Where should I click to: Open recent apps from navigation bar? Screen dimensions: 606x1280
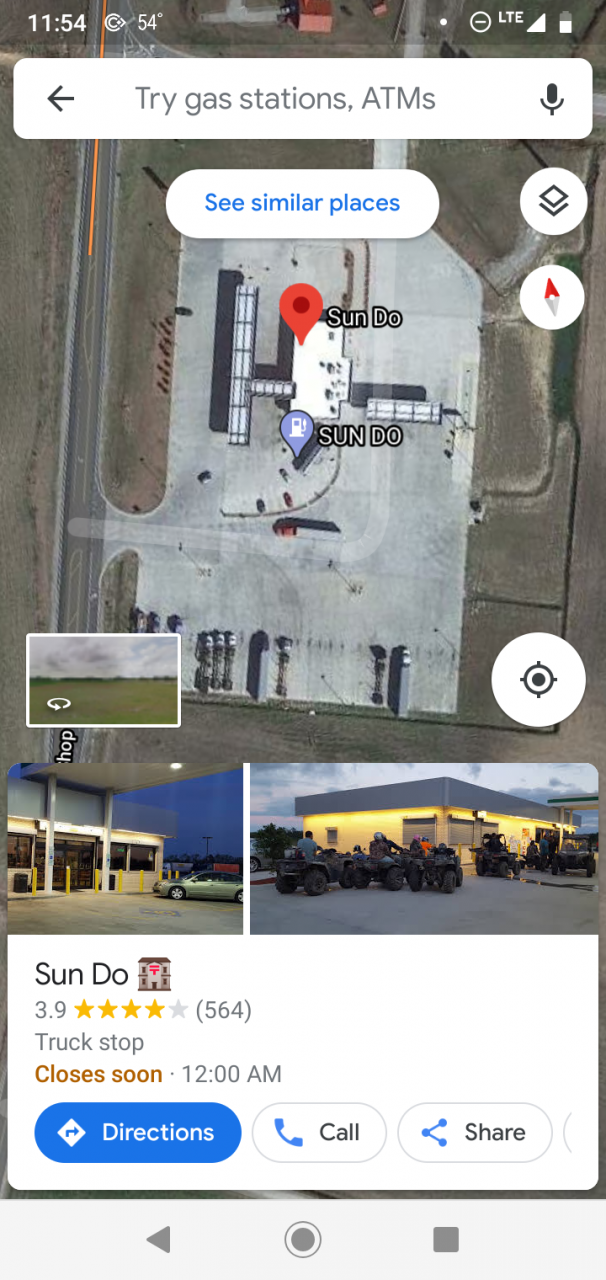pyautogui.click(x=446, y=1240)
